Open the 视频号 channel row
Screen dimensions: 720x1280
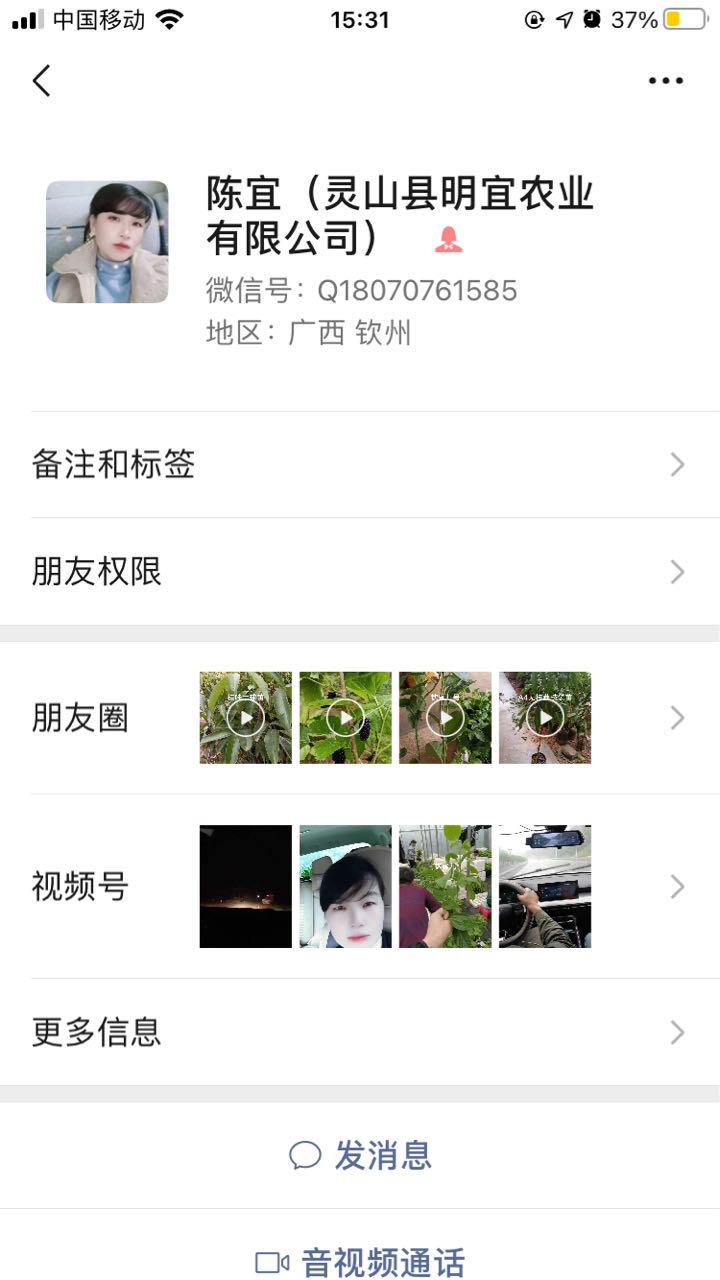click(x=360, y=887)
